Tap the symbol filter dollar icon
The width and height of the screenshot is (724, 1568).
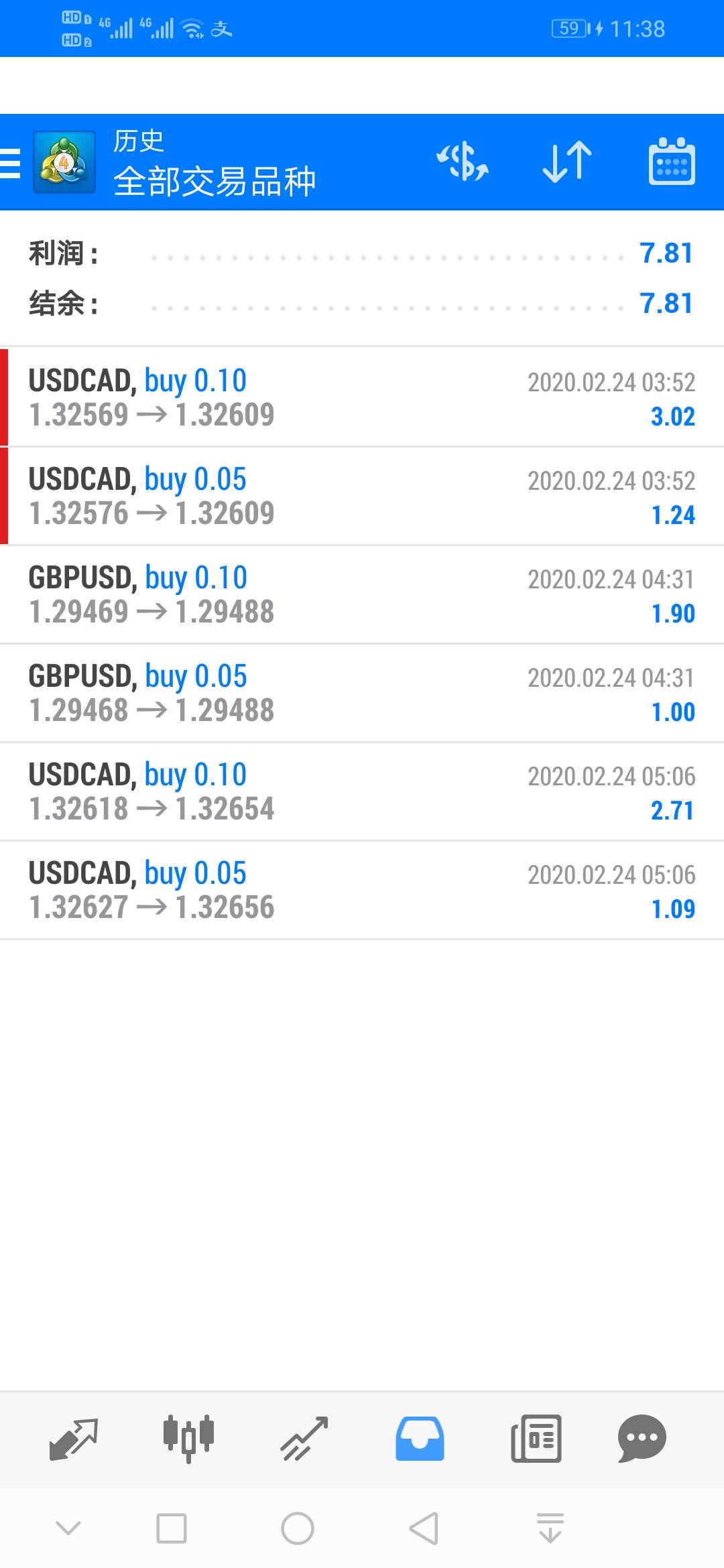463,162
